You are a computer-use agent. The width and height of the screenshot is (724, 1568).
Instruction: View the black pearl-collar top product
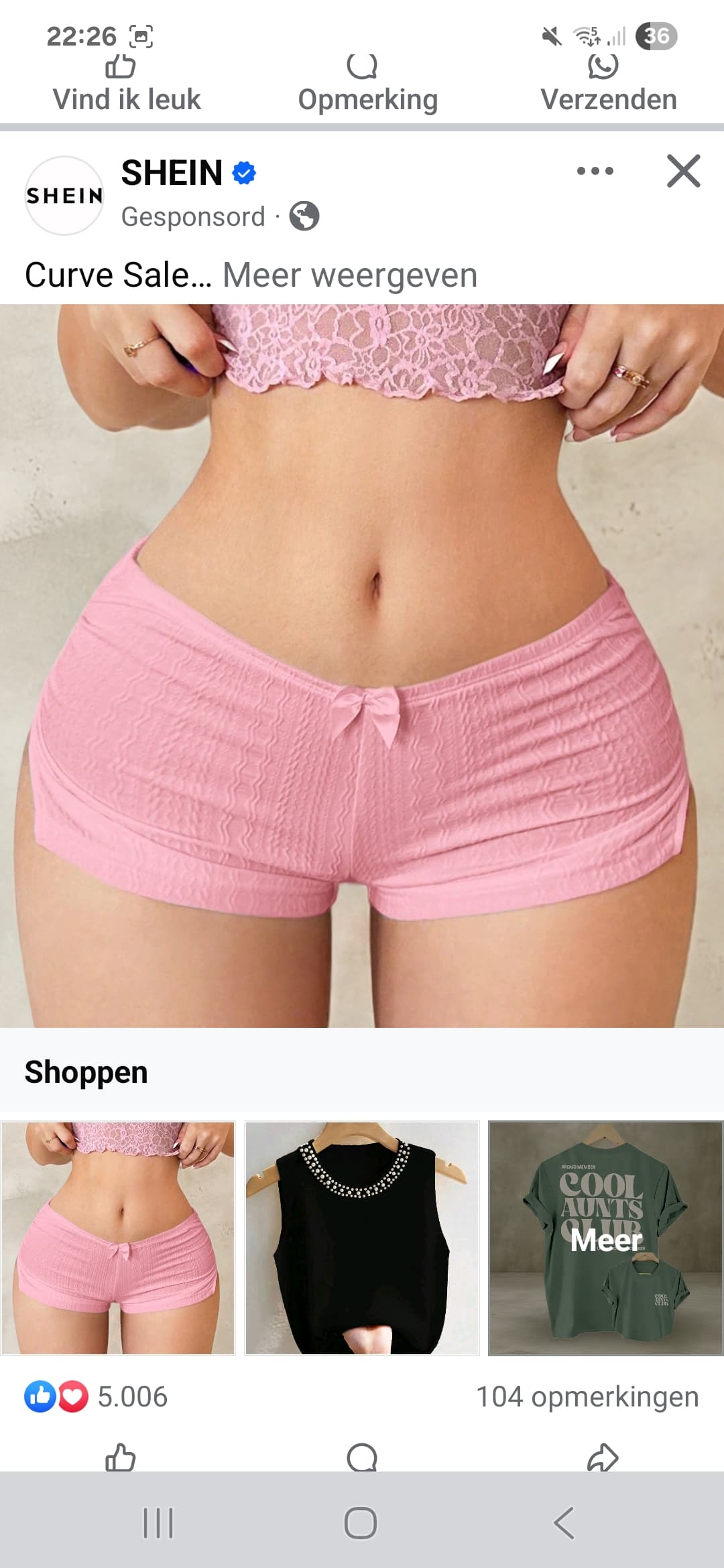362,1238
